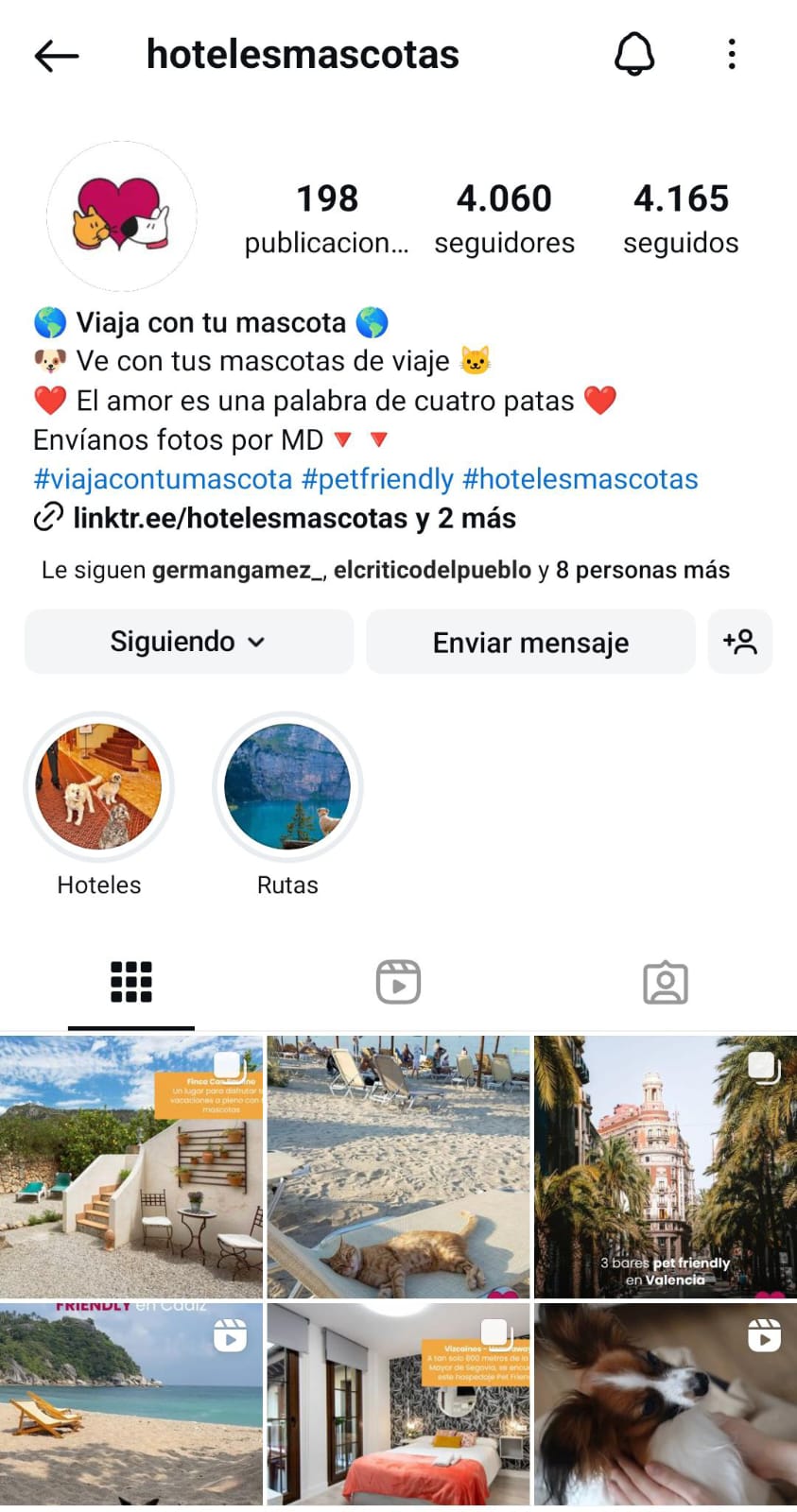
Task: Click the link chain icon in the bio
Action: 45,518
